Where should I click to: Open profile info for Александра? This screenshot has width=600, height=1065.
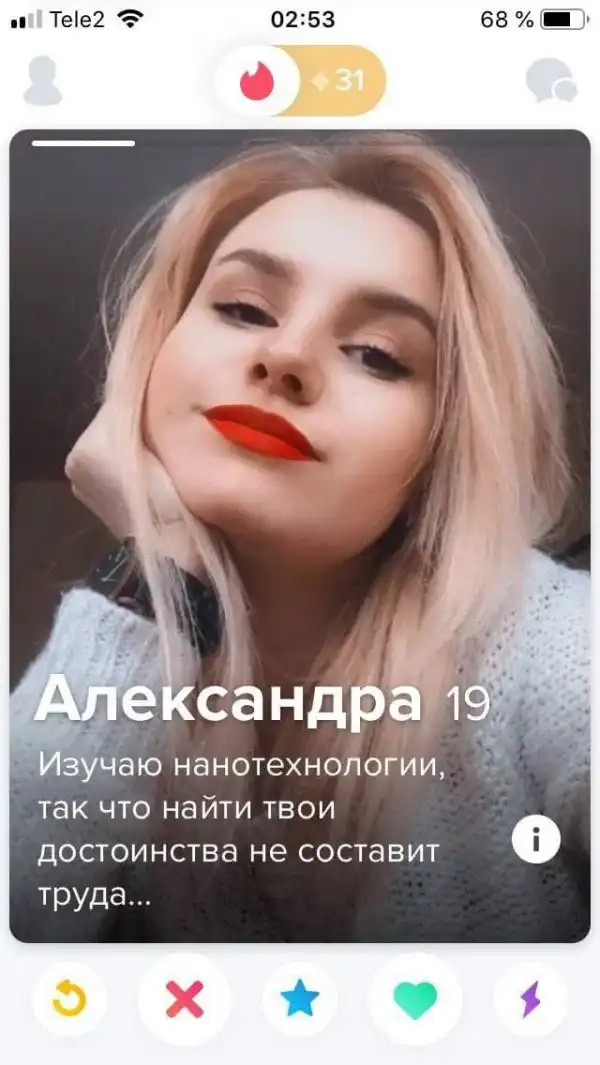tap(536, 840)
